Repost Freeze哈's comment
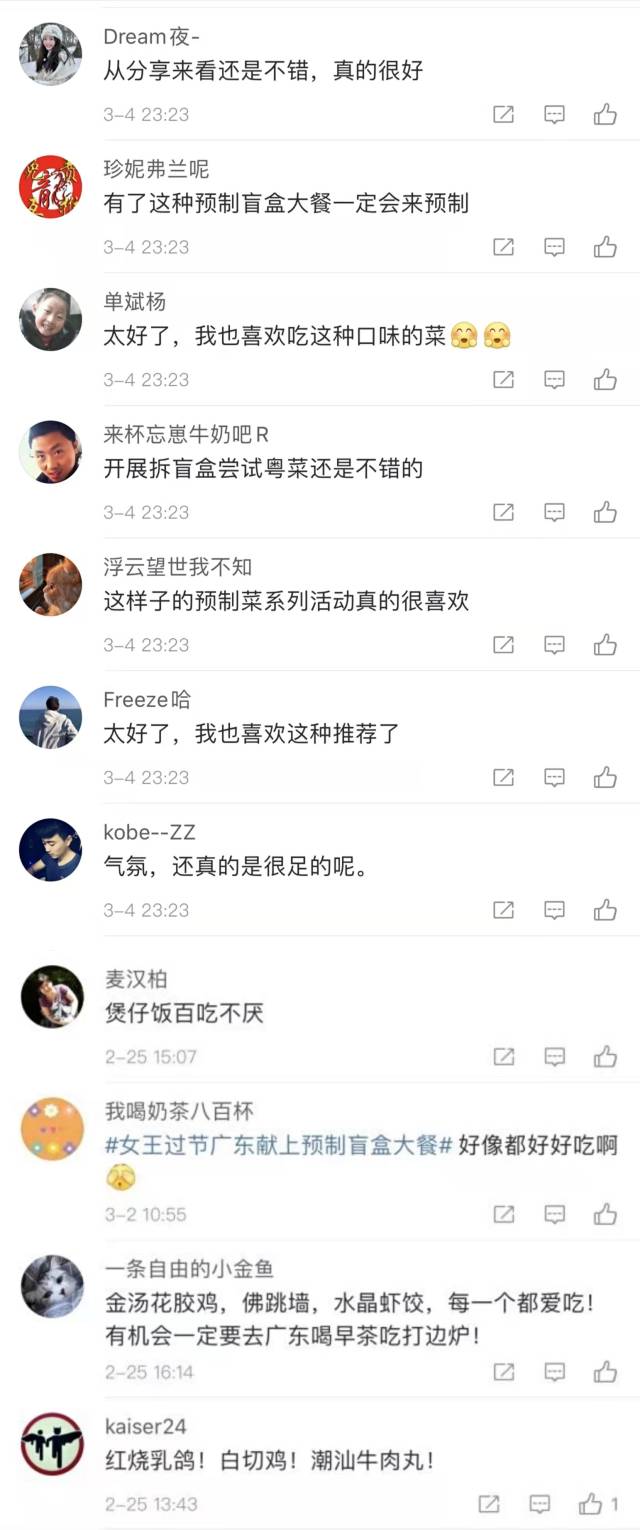Screen dimensions: 640x1530 [x=504, y=778]
